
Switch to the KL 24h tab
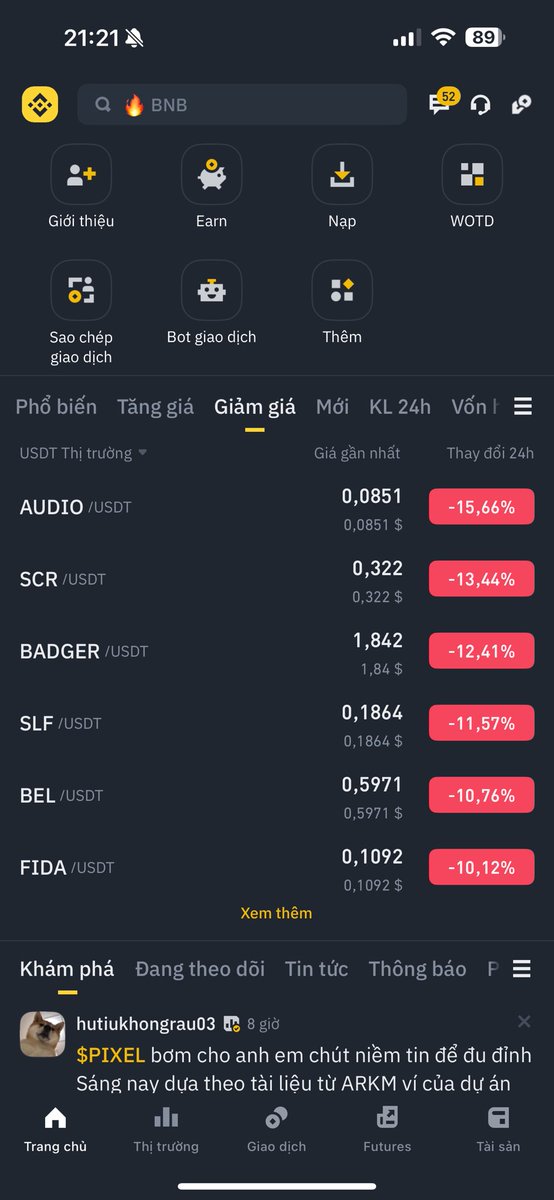pyautogui.click(x=400, y=407)
